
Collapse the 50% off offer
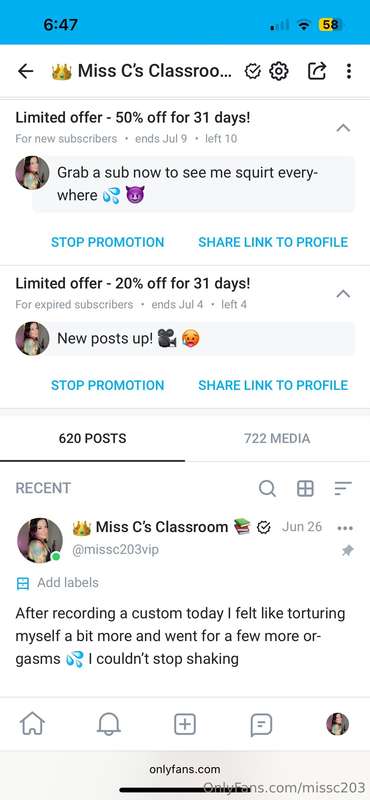click(343, 128)
